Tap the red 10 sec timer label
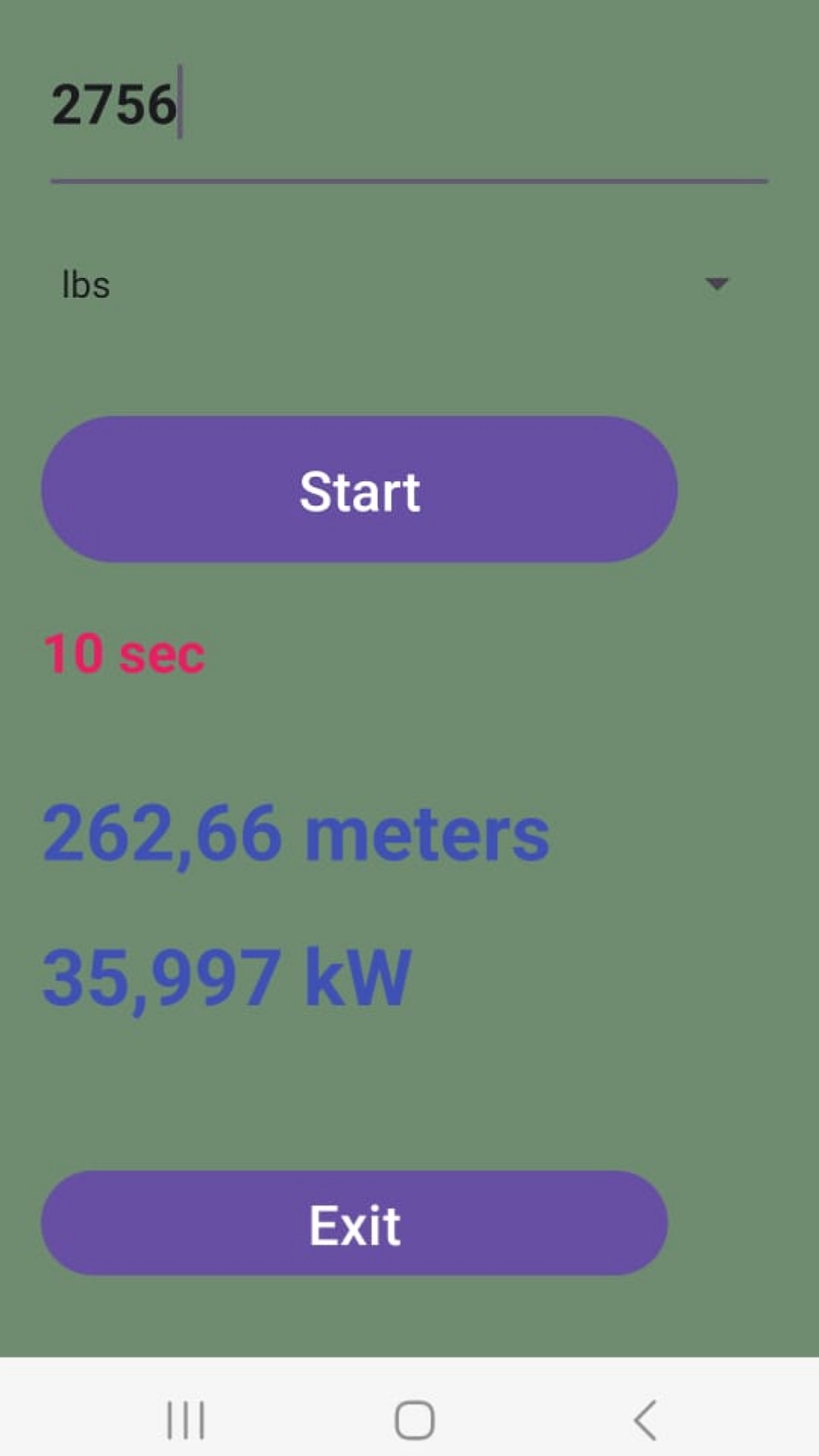This screenshot has width=819, height=1456. [124, 654]
